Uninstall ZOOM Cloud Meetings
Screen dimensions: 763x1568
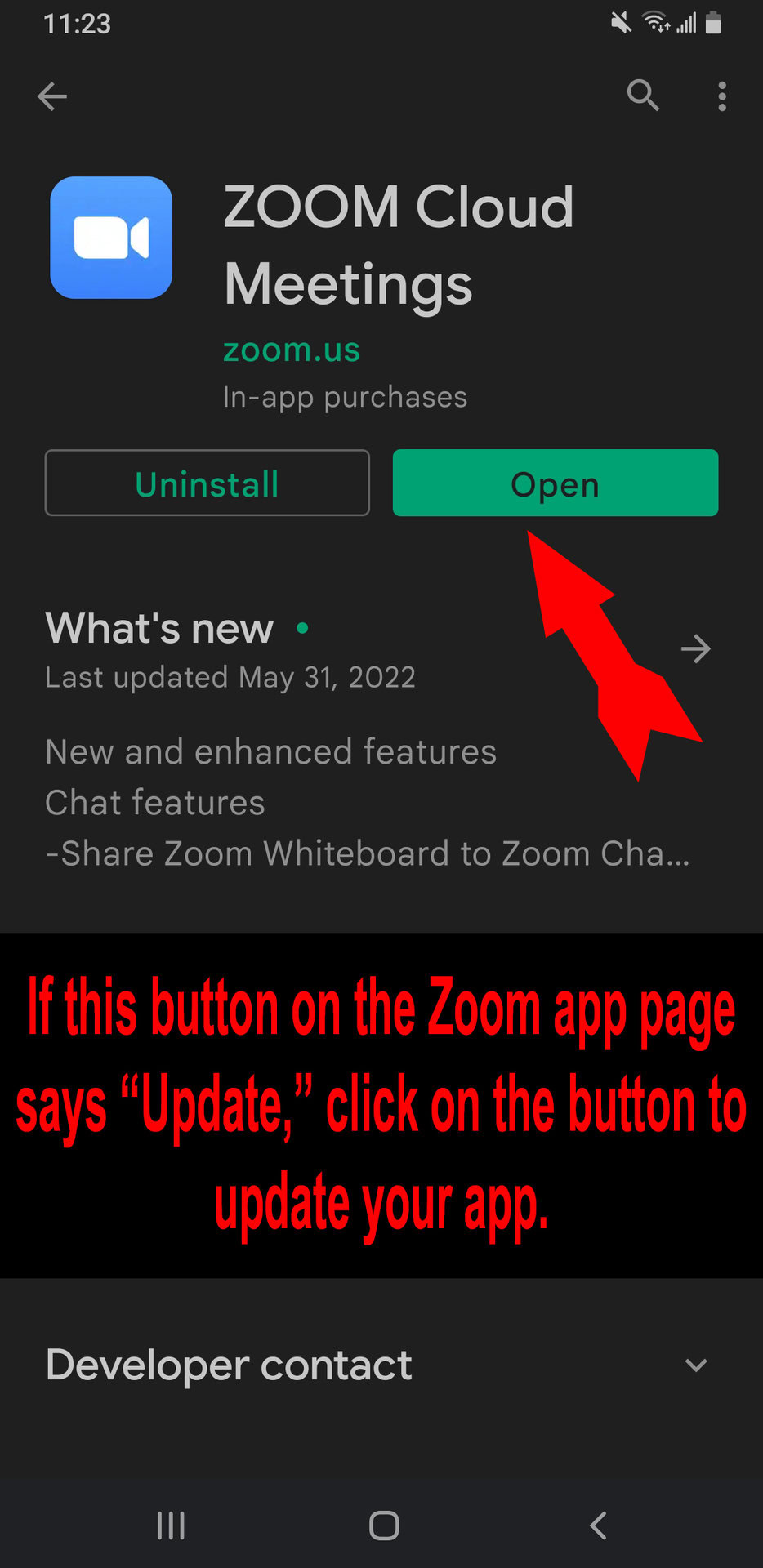click(207, 483)
